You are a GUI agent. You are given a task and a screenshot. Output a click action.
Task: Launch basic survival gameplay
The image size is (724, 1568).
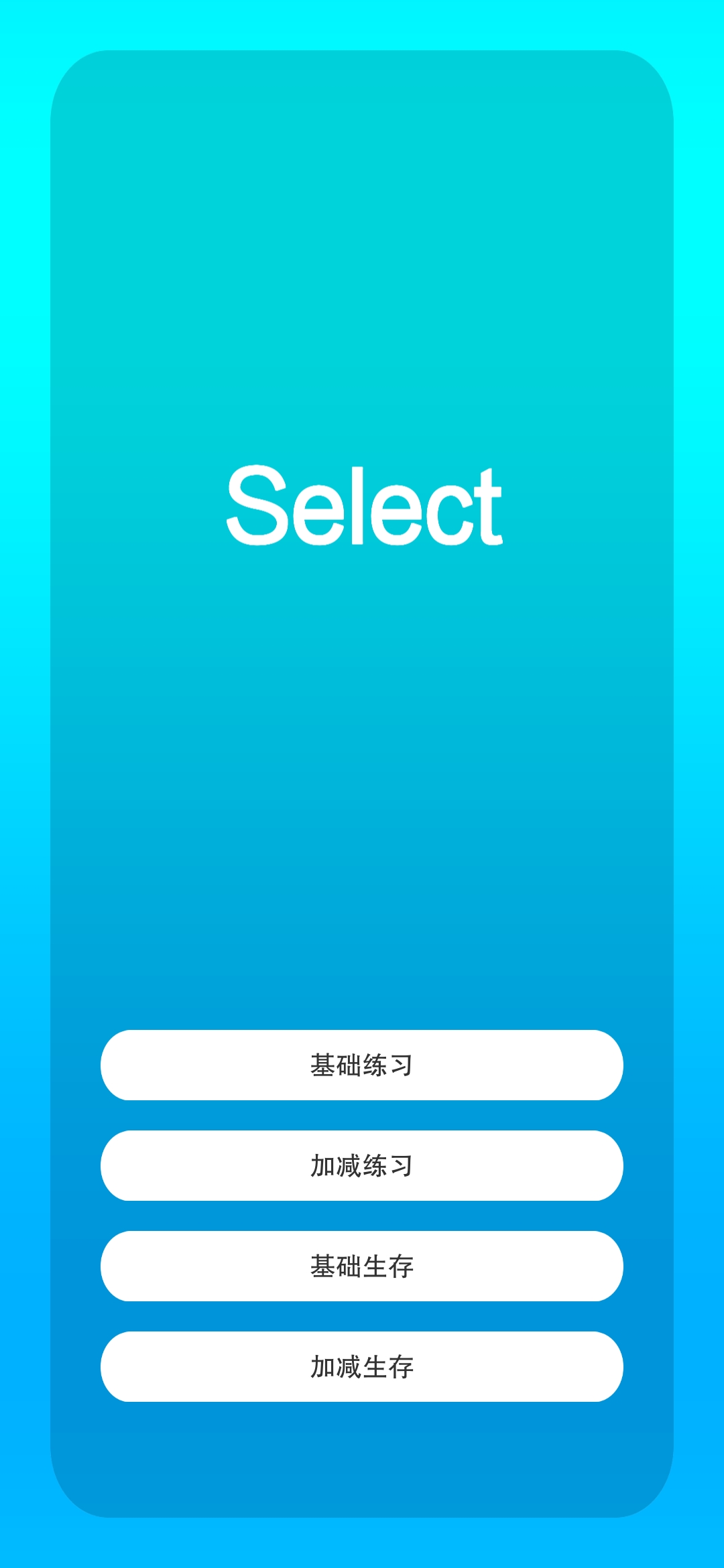pyautogui.click(x=362, y=1266)
